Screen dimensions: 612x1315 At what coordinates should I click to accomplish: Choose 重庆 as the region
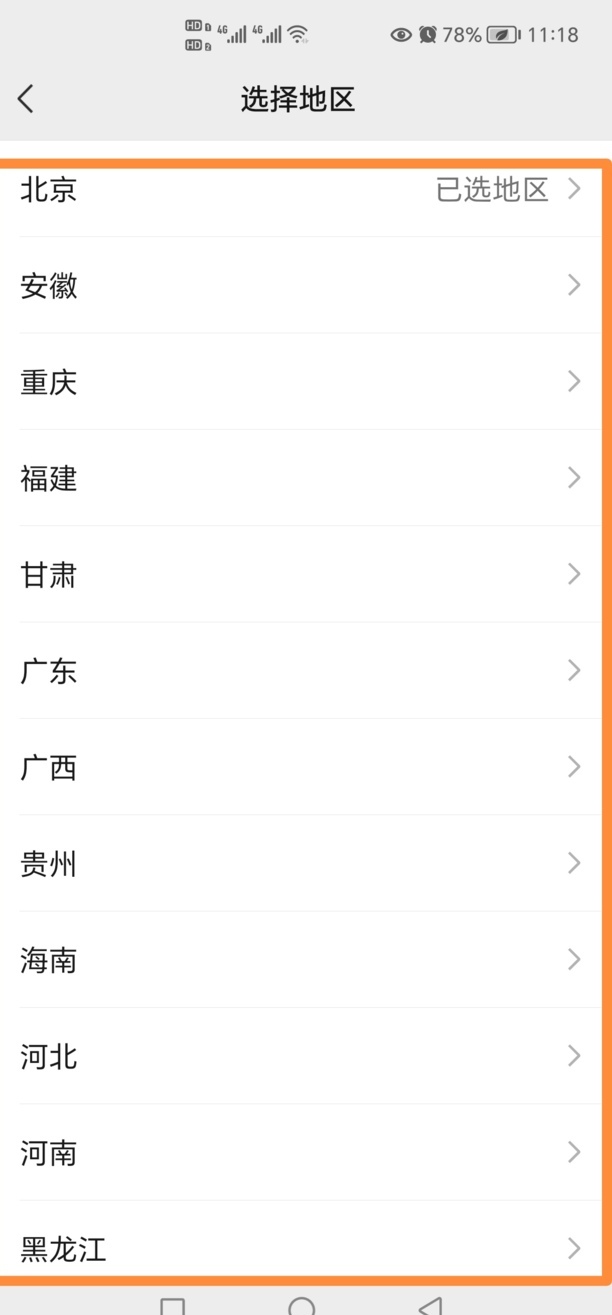click(x=300, y=382)
